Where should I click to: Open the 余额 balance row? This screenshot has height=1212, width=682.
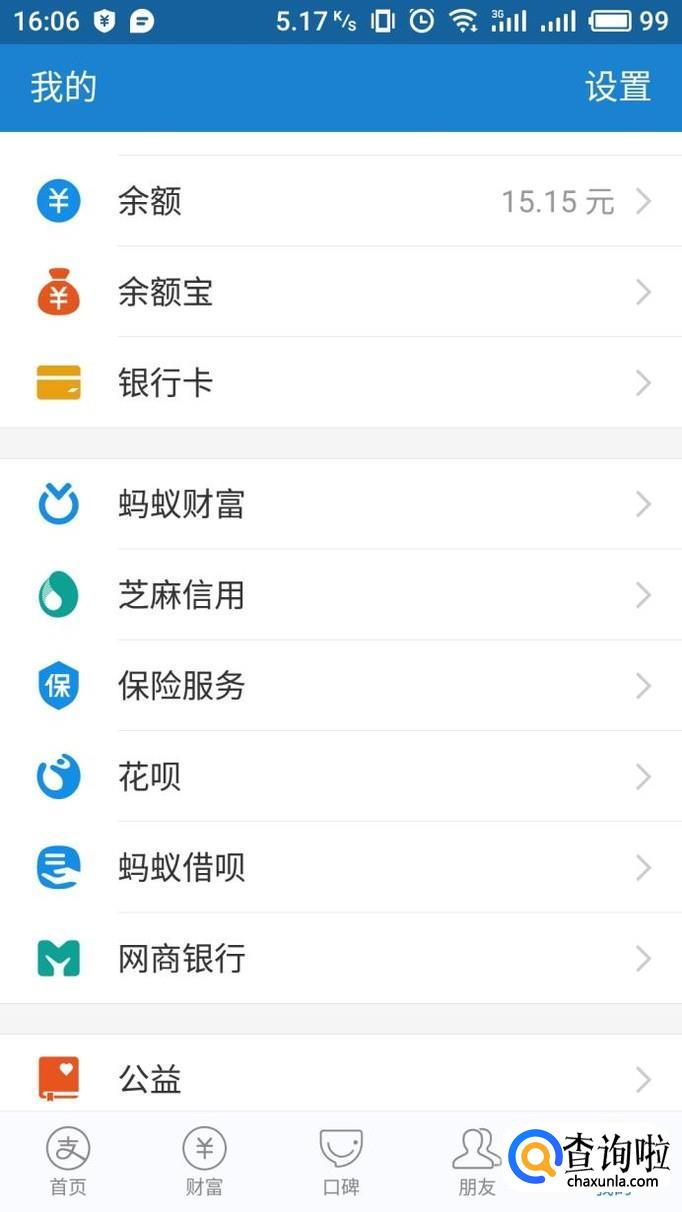340,202
